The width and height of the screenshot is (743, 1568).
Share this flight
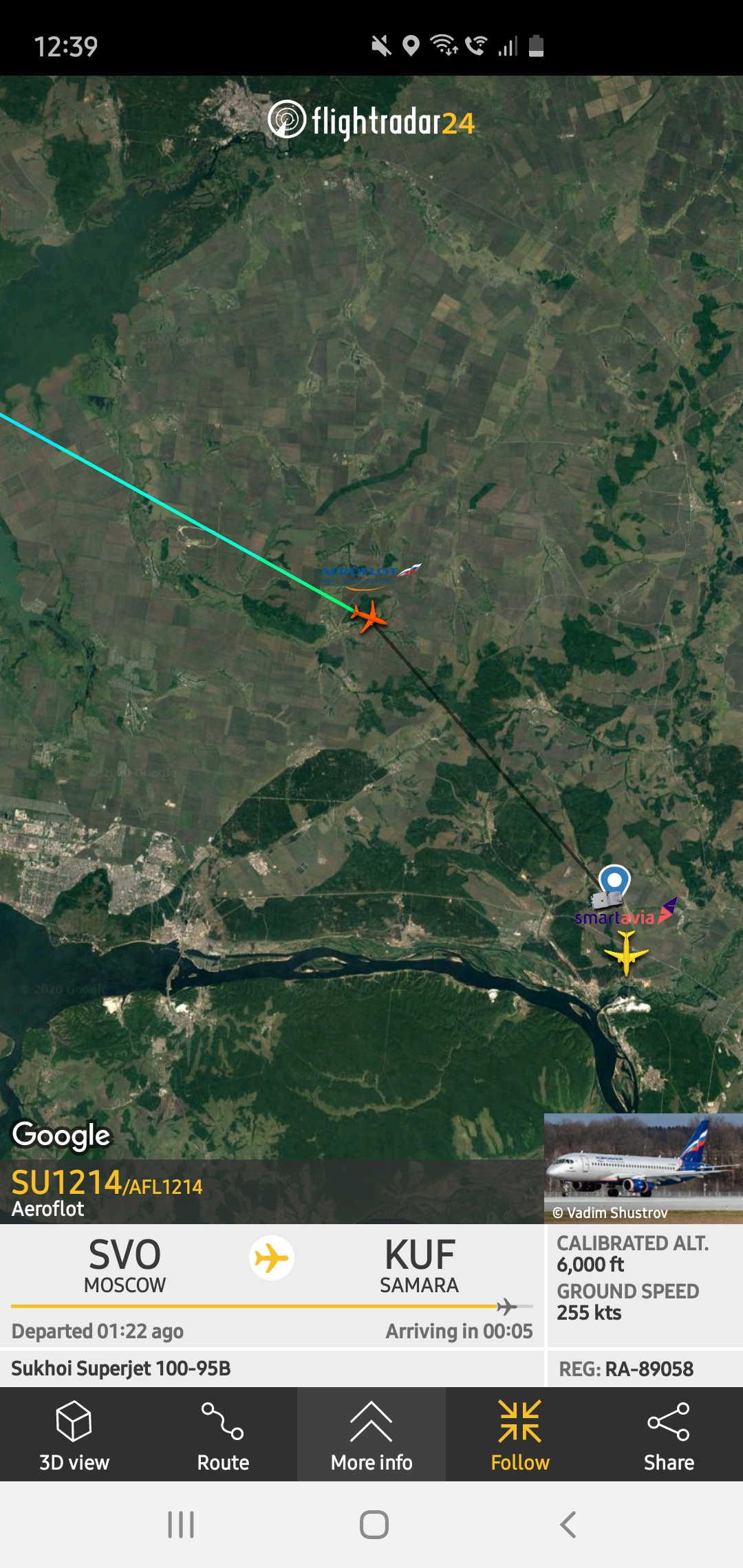click(x=669, y=1435)
